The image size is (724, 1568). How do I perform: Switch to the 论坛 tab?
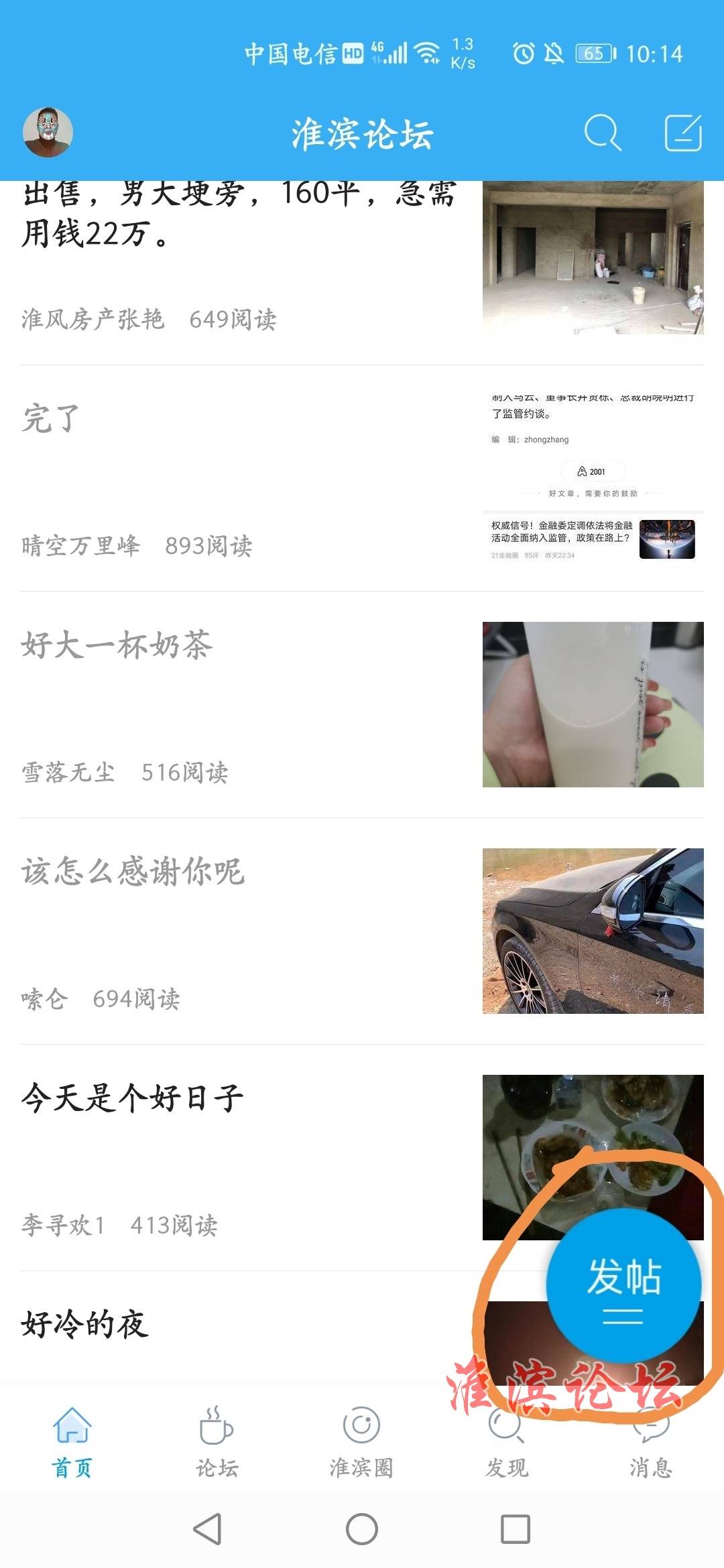(217, 1442)
